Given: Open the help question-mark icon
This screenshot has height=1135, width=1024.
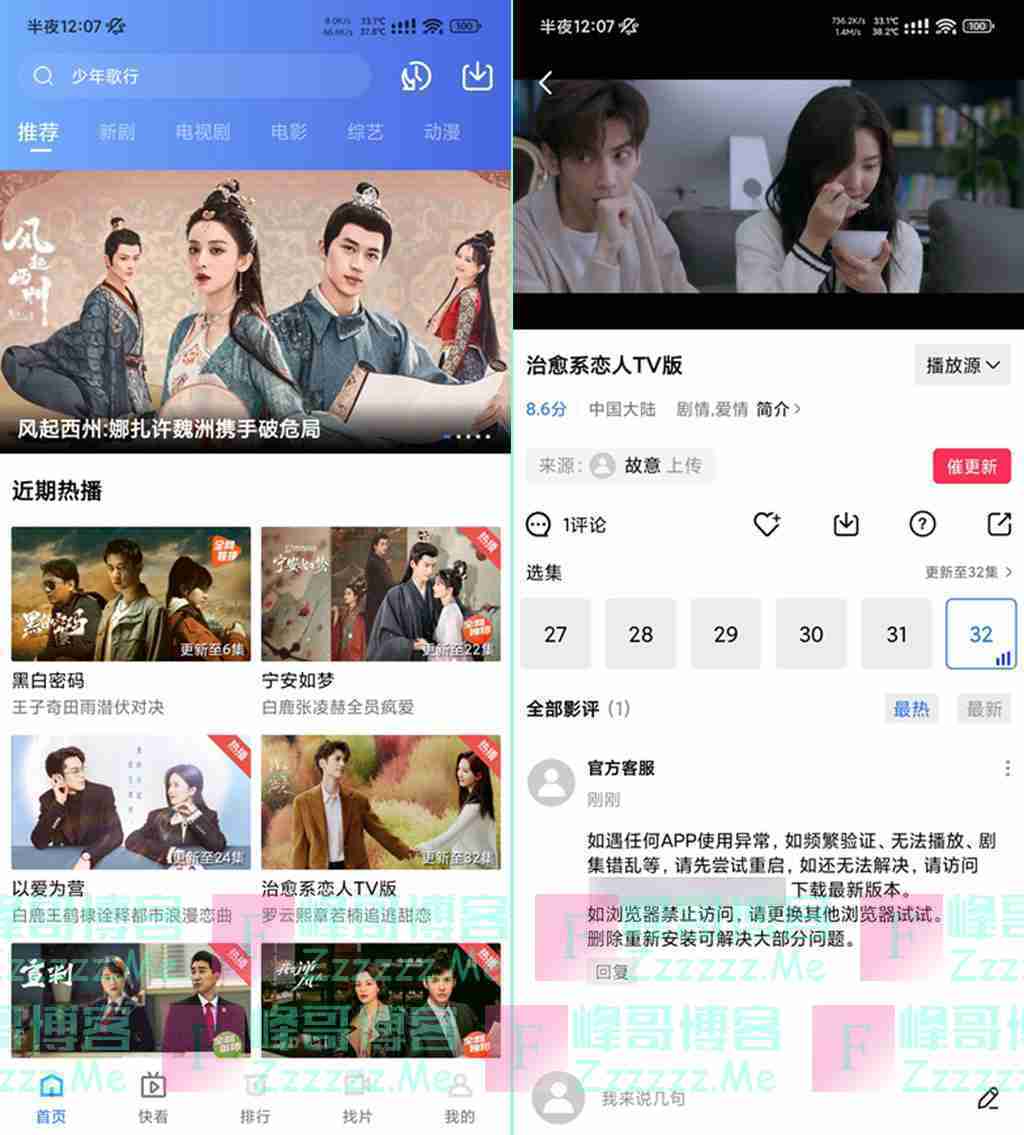Looking at the screenshot, I should 922,524.
